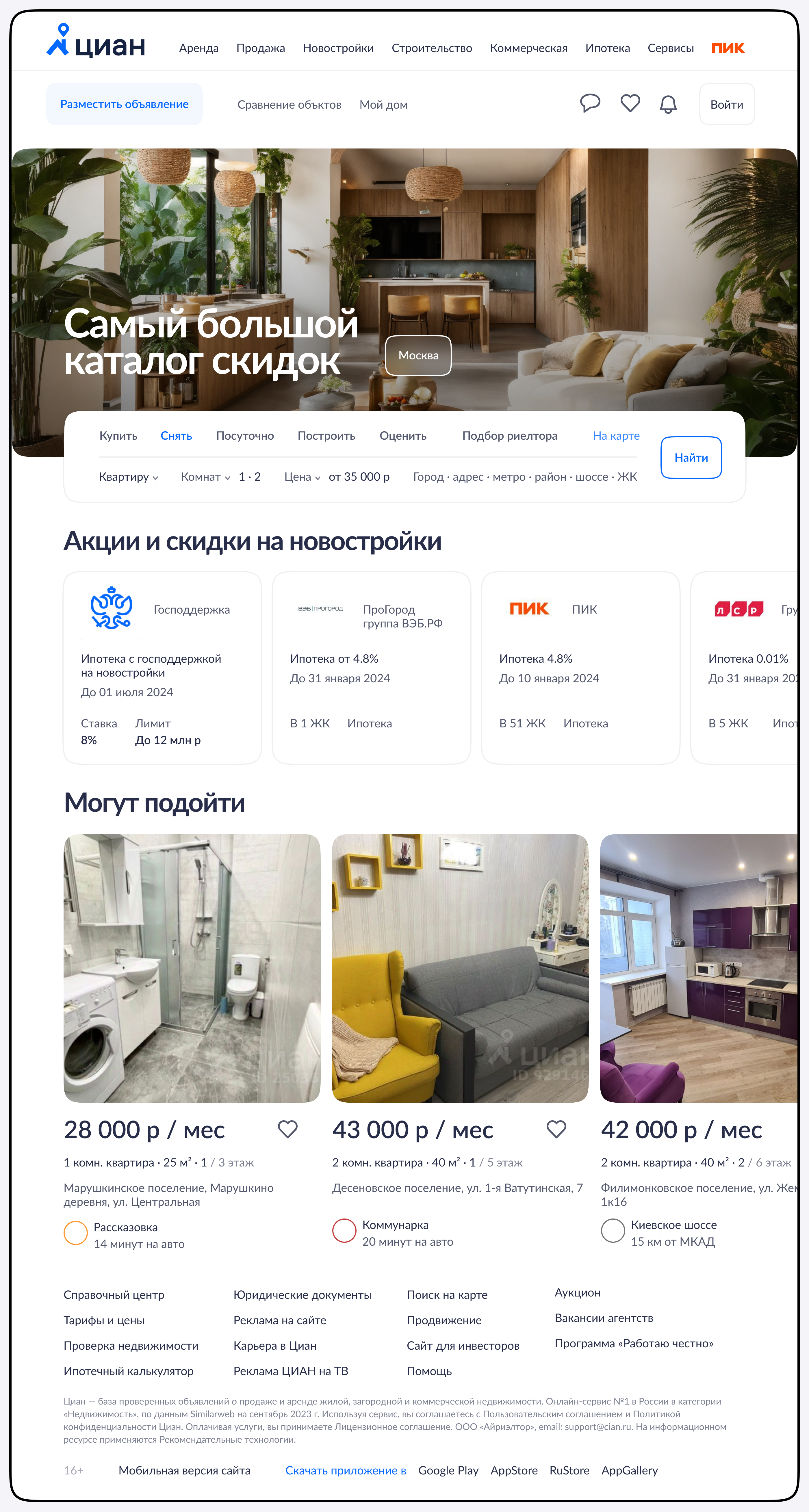Expand the Квартиру property type dropdown
The height and width of the screenshot is (1512, 809).
coord(129,477)
